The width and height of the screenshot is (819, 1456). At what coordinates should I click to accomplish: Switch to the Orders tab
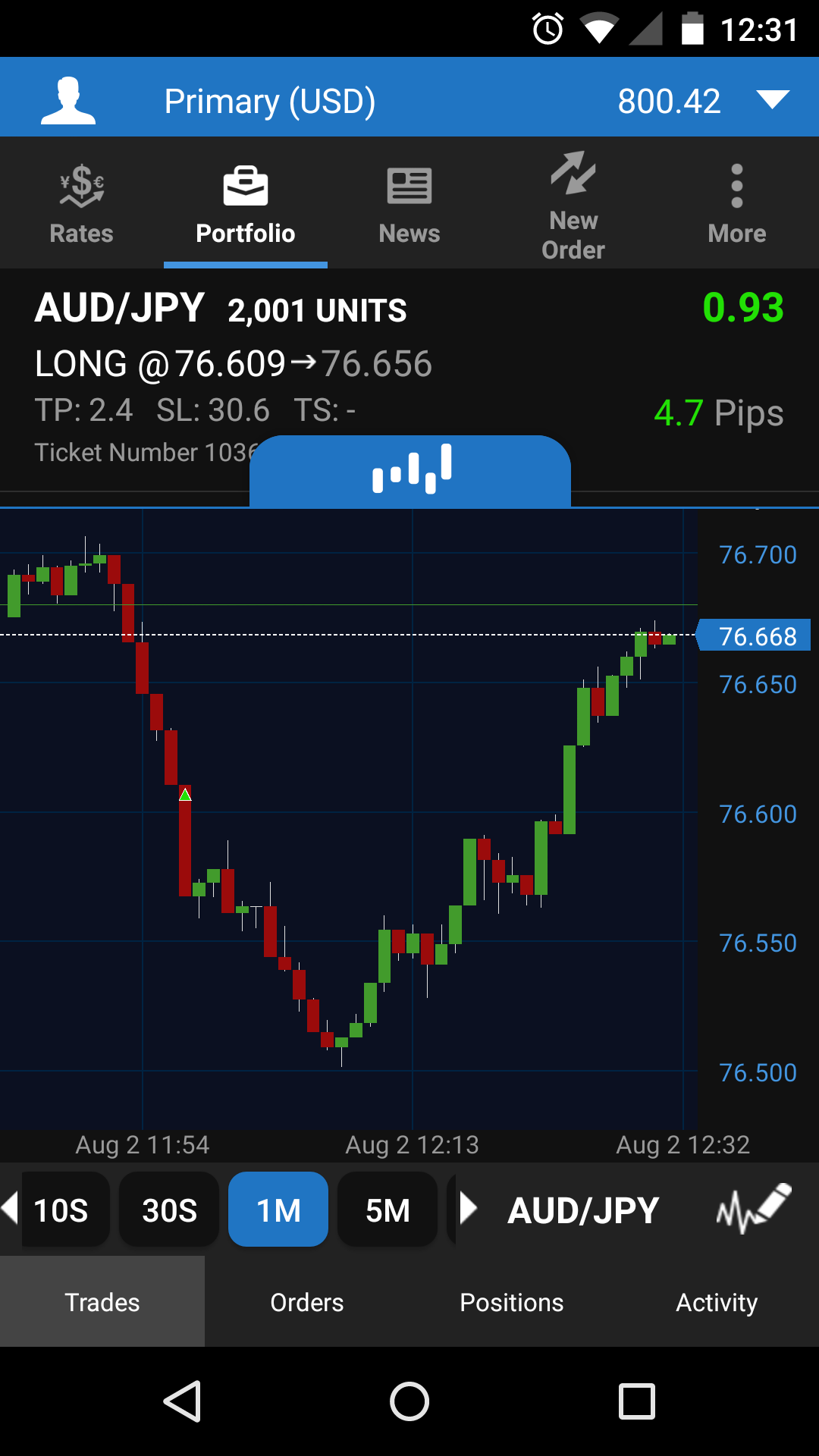tap(306, 1302)
